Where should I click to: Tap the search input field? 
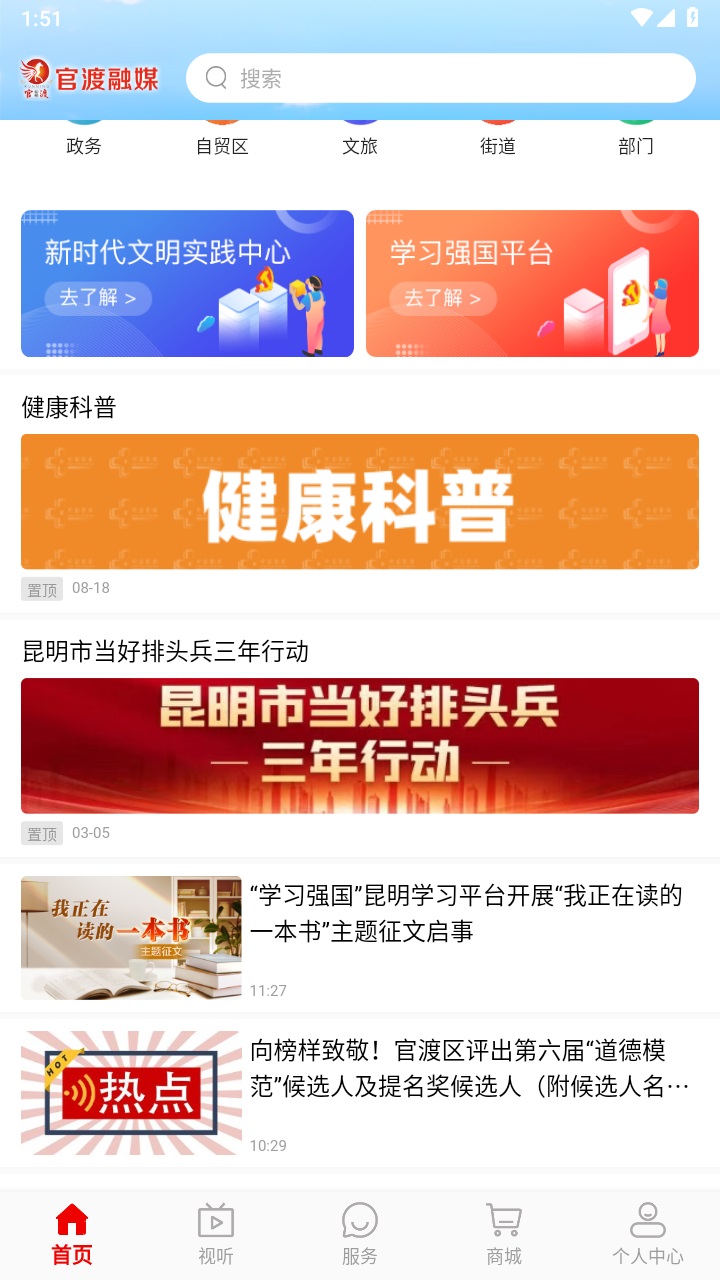440,77
